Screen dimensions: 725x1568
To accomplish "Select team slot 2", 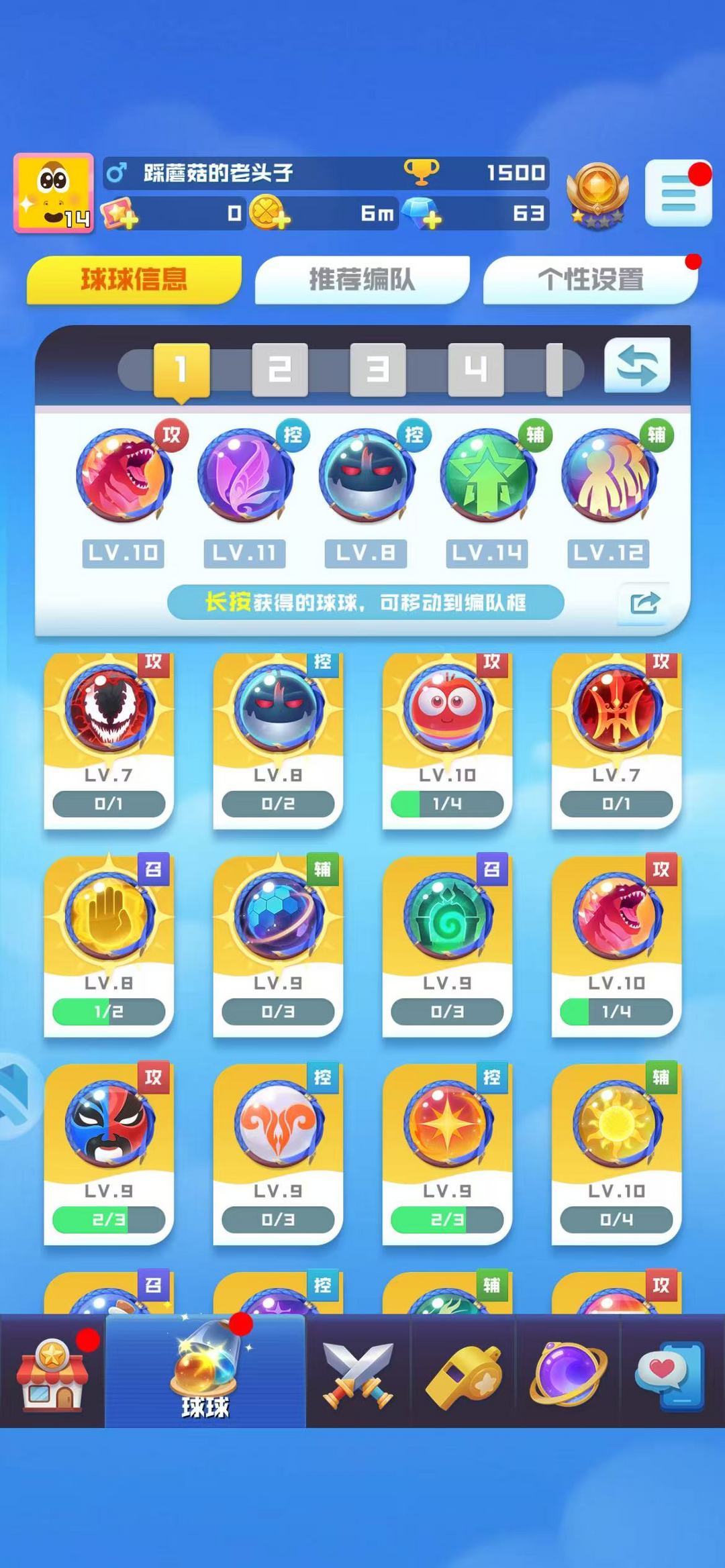I will click(x=279, y=370).
